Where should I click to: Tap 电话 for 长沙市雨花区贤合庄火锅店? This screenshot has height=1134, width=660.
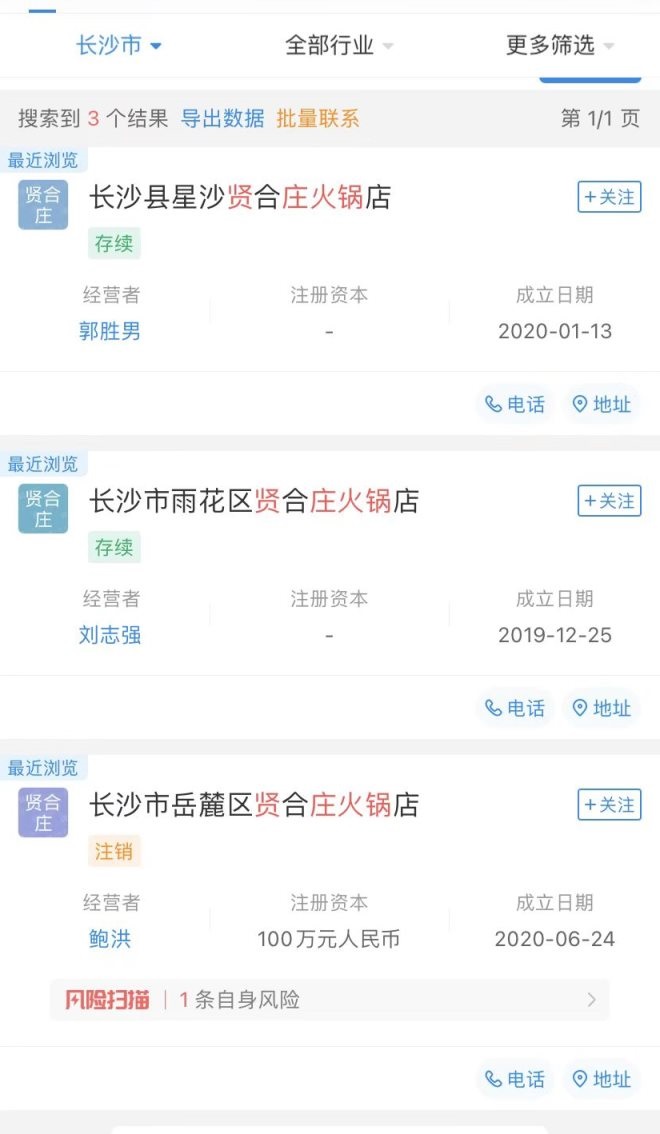pos(515,708)
